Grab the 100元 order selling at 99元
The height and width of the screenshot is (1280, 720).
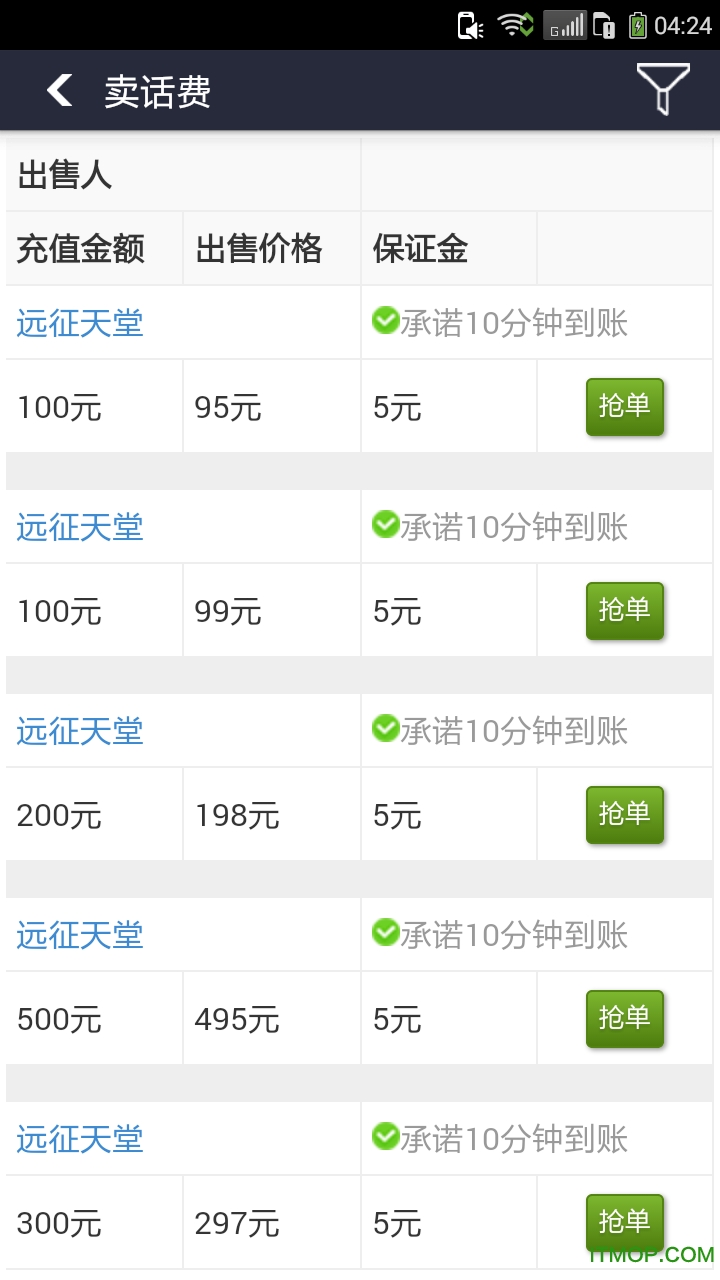pyautogui.click(x=625, y=611)
